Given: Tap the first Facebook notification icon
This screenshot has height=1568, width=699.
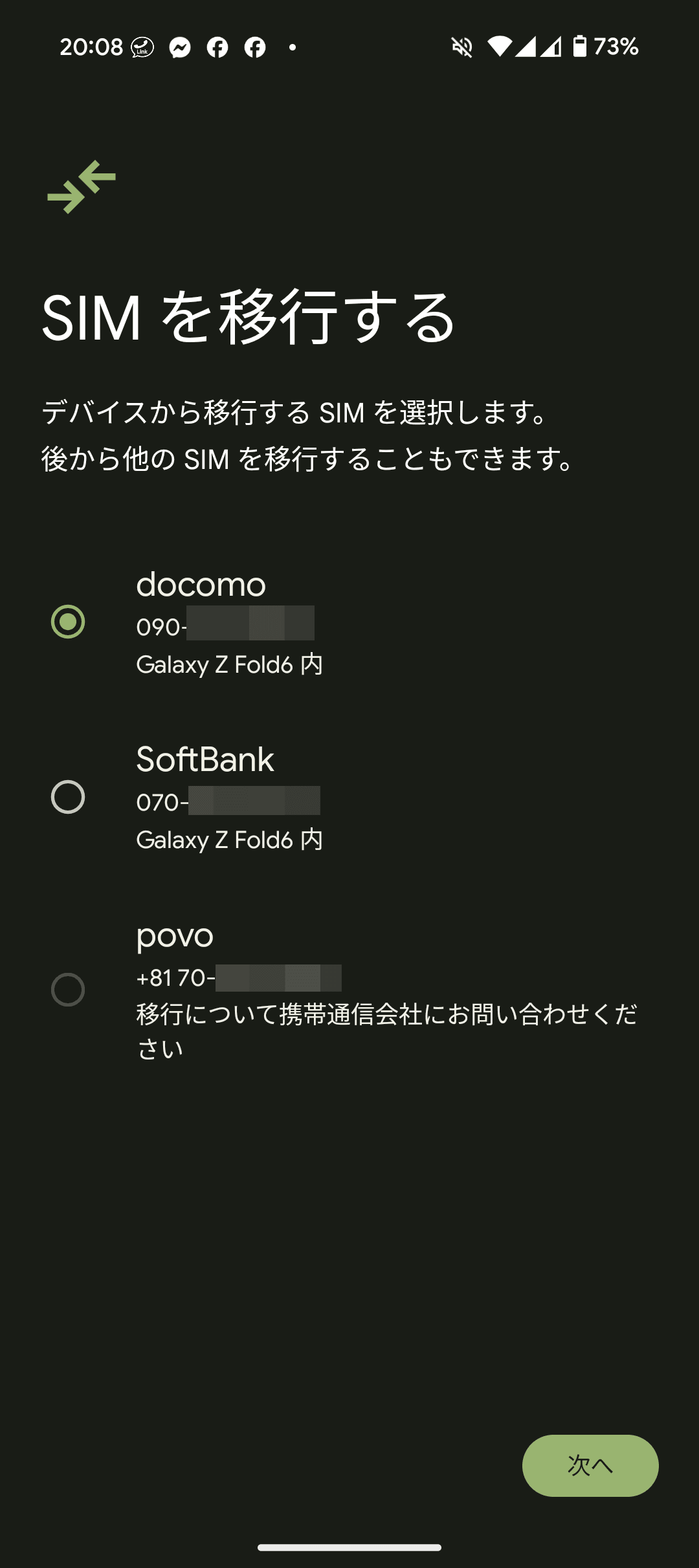Looking at the screenshot, I should (217, 47).
